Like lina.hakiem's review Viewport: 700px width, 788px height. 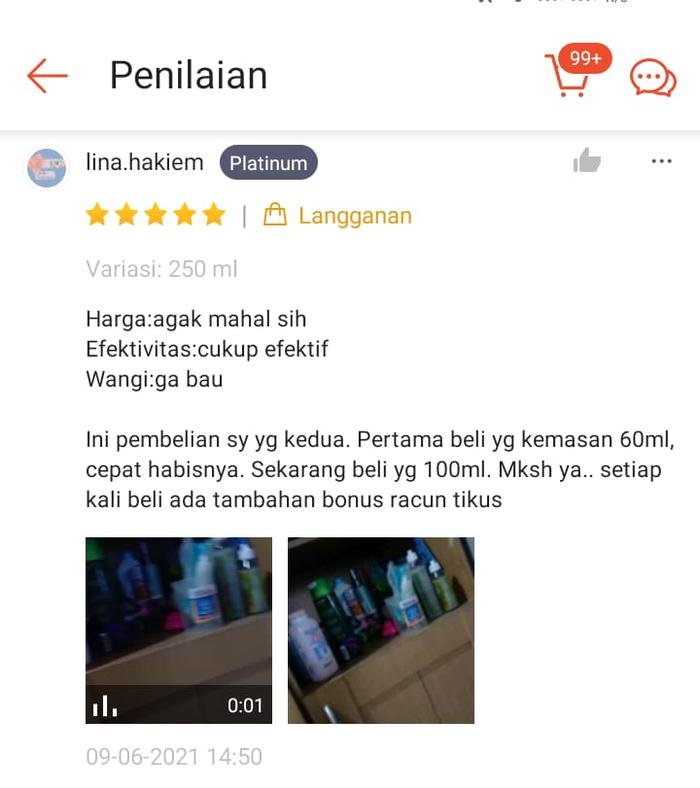coord(587,161)
